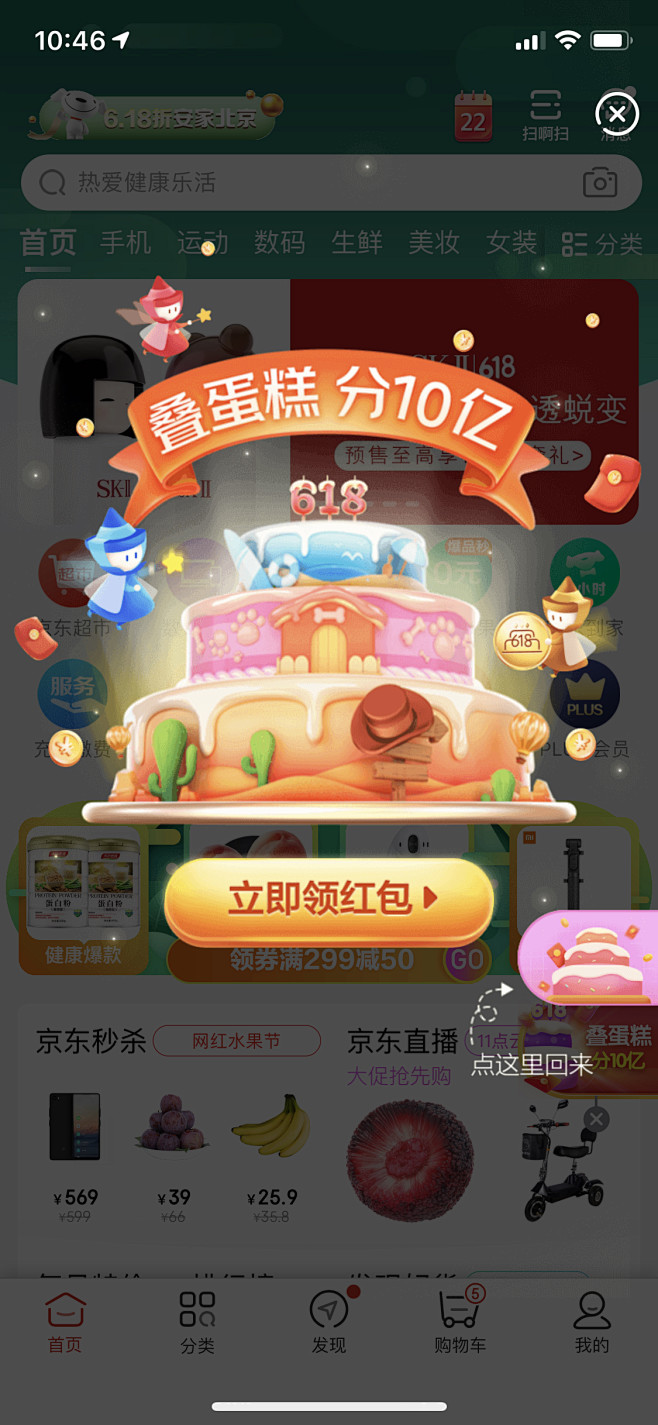Tap 立即领红包 to claim the red packet
Image resolution: width=658 pixels, height=1425 pixels.
[x=330, y=898]
